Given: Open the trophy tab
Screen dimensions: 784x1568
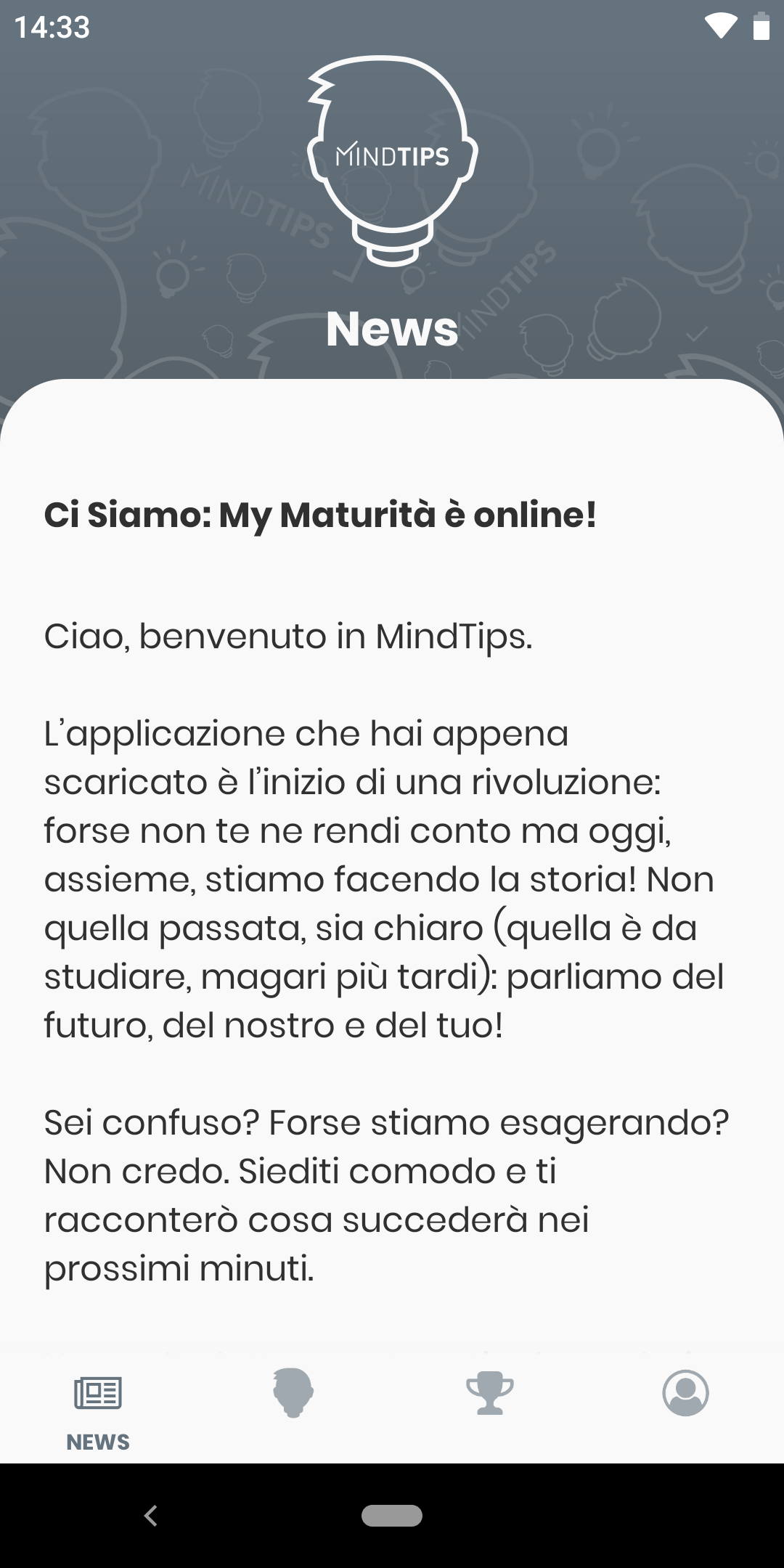Looking at the screenshot, I should tap(490, 1393).
